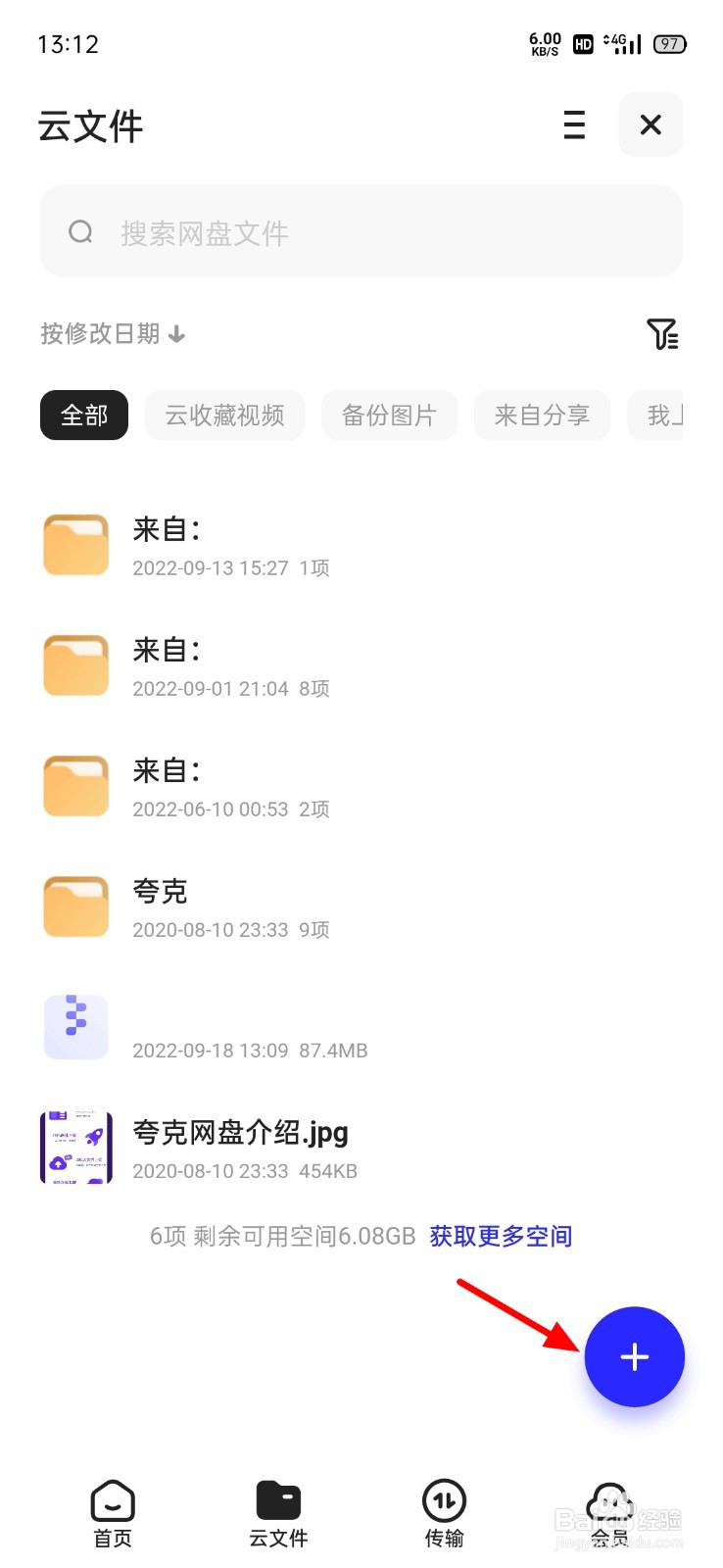Viewport: 723px width, 1568px height.
Task: Open 夸克网盘介绍.jpg
Action: (361, 1149)
